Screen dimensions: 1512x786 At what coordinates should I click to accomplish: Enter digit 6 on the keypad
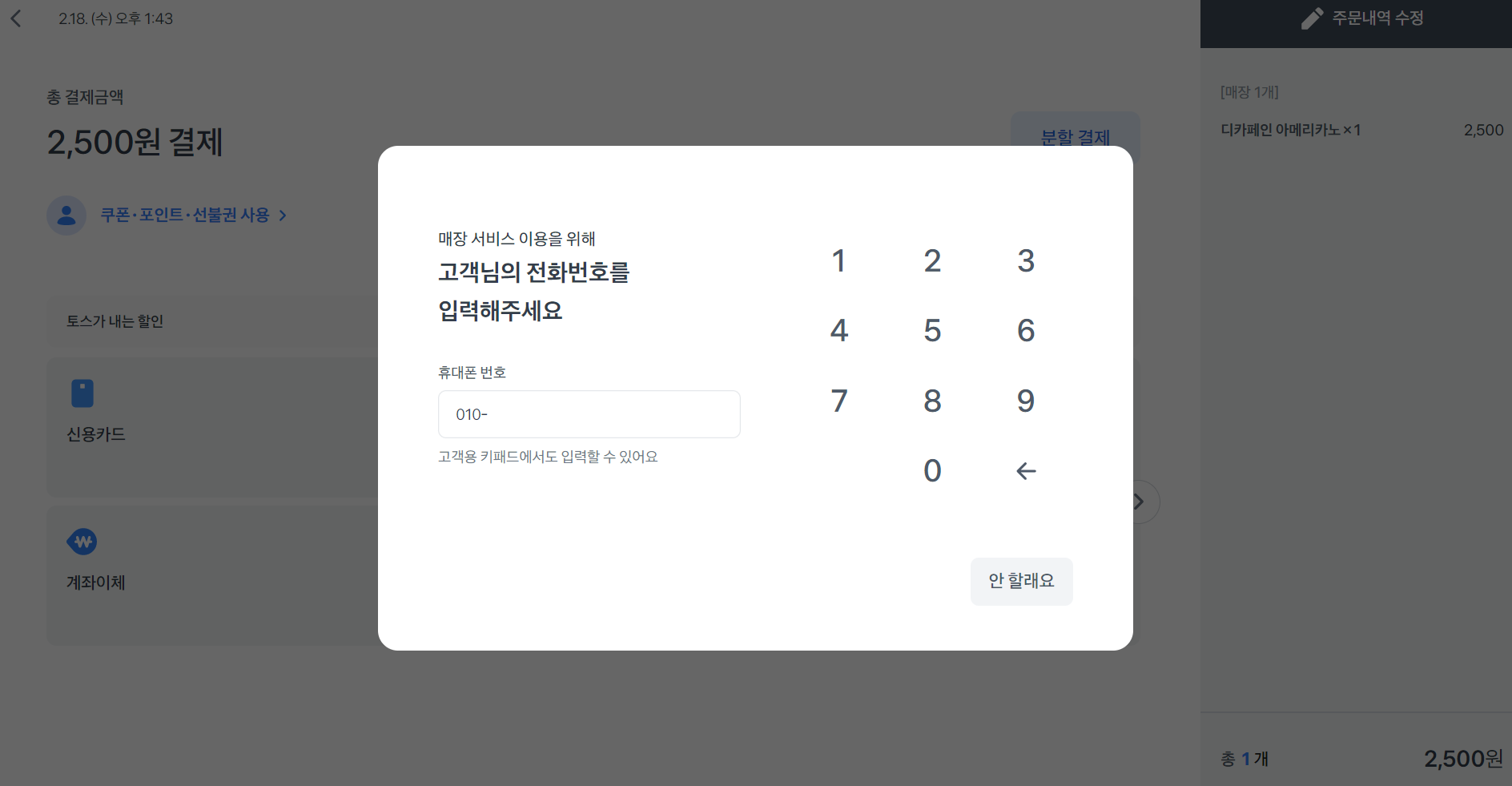tap(1026, 330)
